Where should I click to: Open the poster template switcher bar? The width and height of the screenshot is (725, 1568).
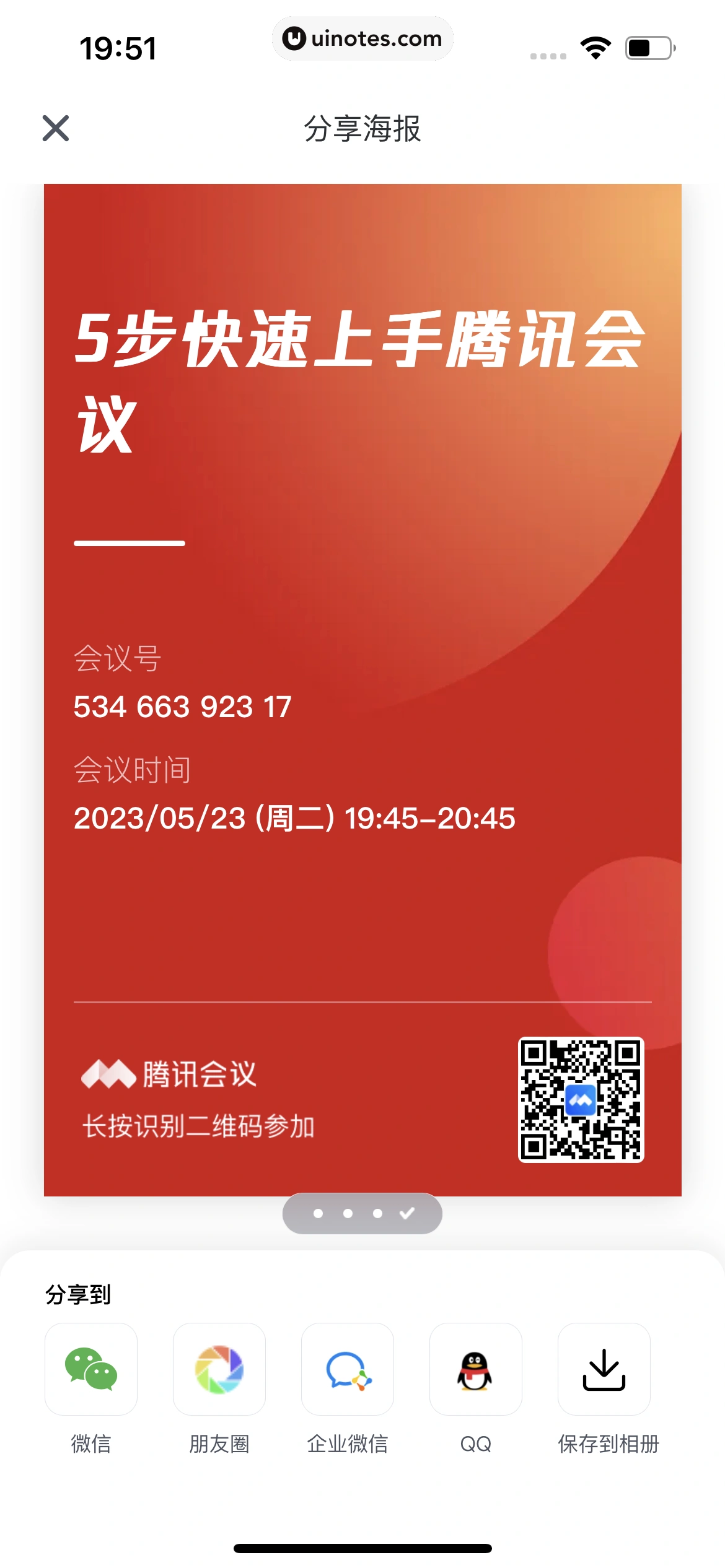(362, 1213)
